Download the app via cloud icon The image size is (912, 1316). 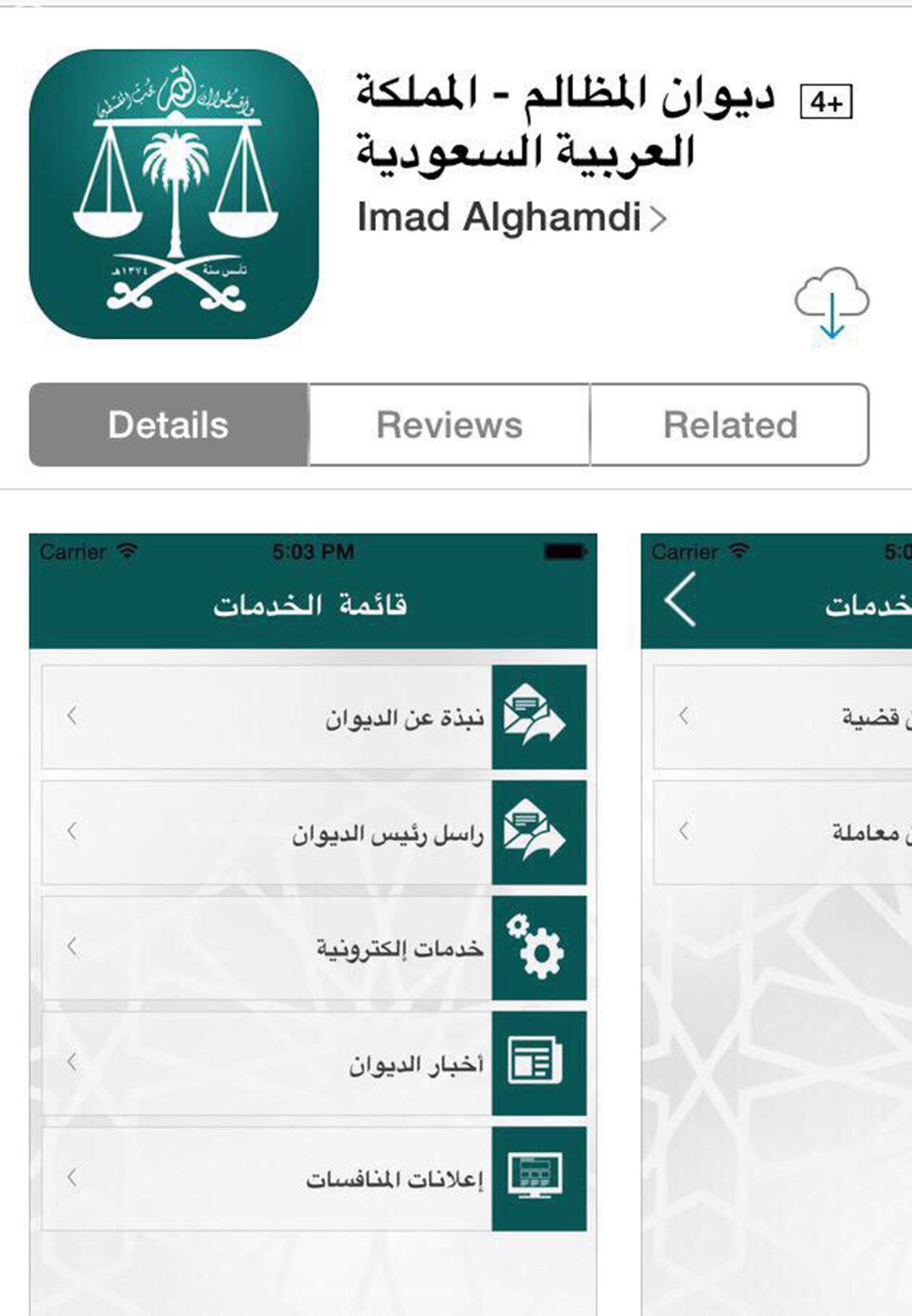[x=831, y=302]
